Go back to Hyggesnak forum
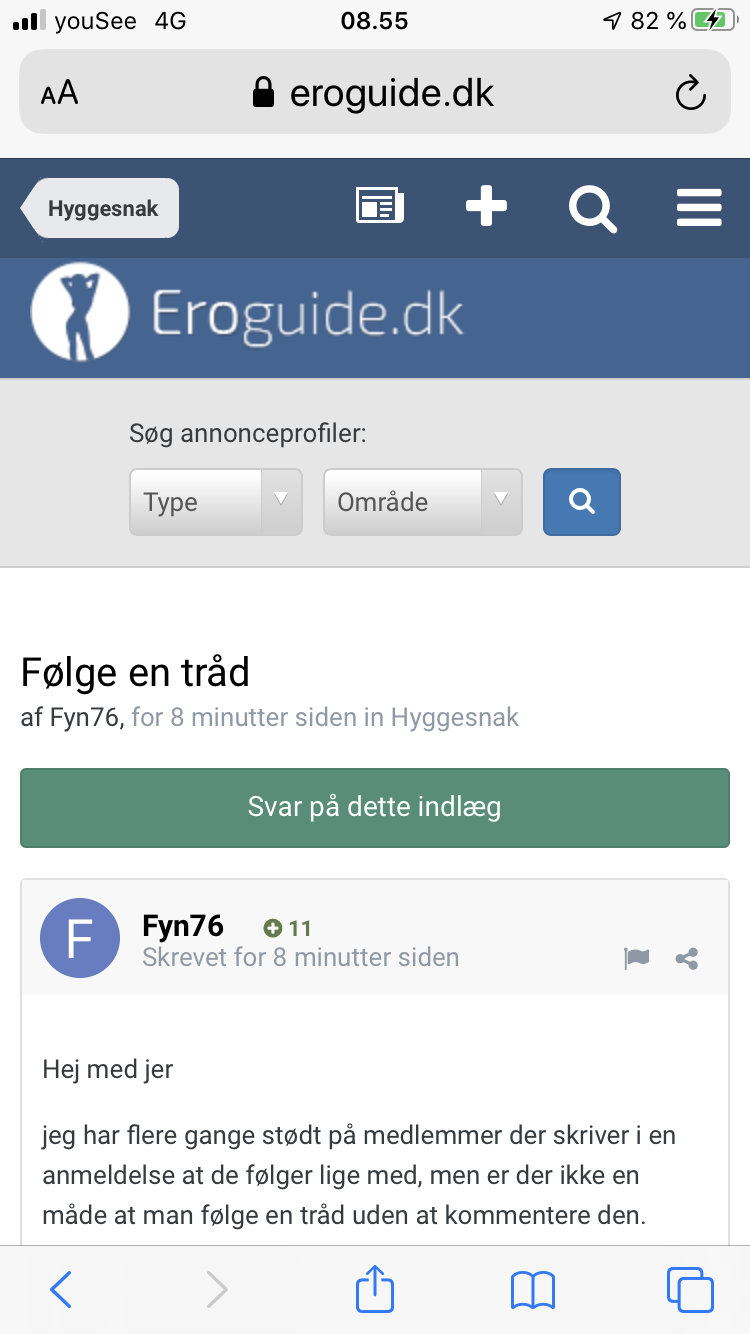The image size is (750, 1334). pos(102,209)
